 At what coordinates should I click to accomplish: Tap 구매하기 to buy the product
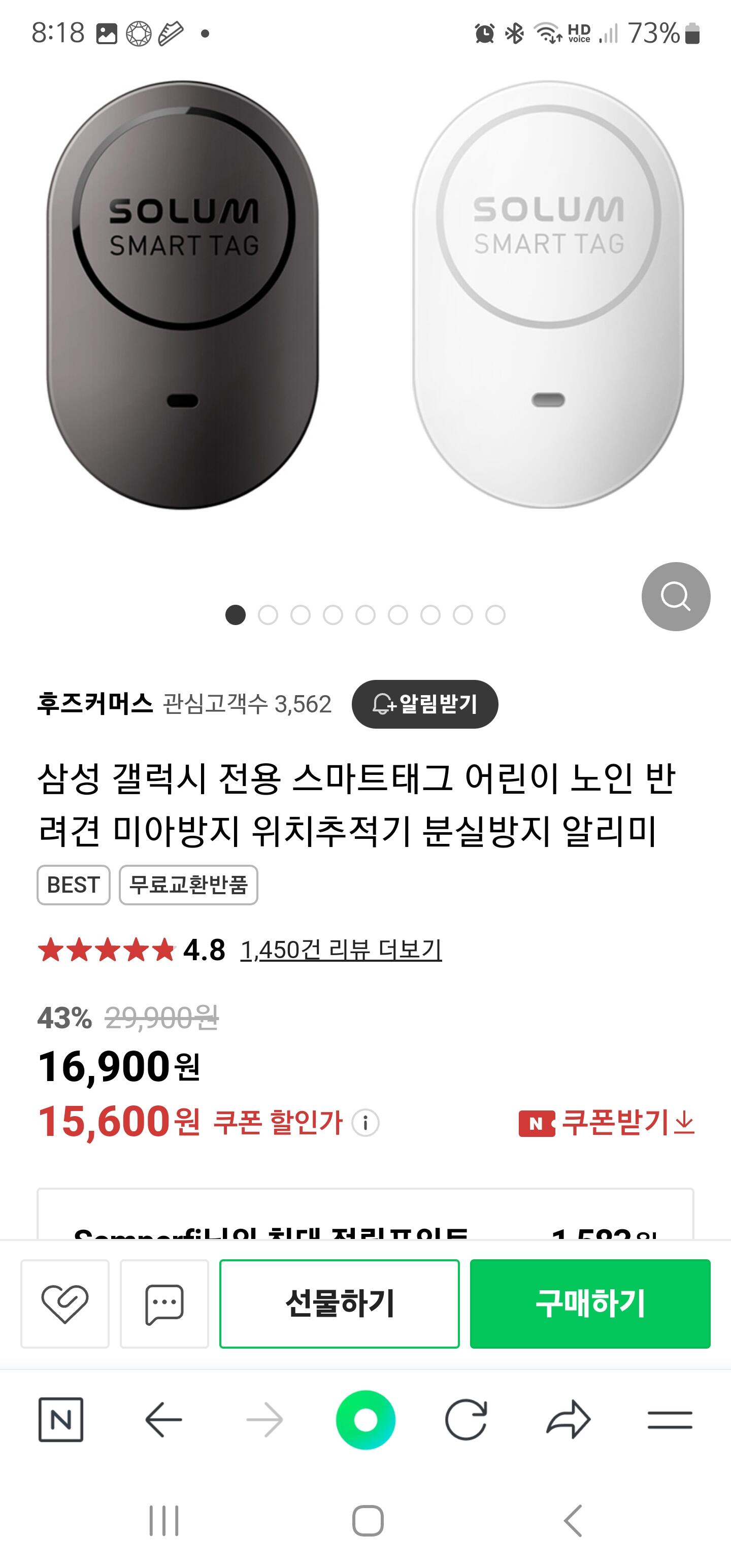click(x=590, y=1304)
